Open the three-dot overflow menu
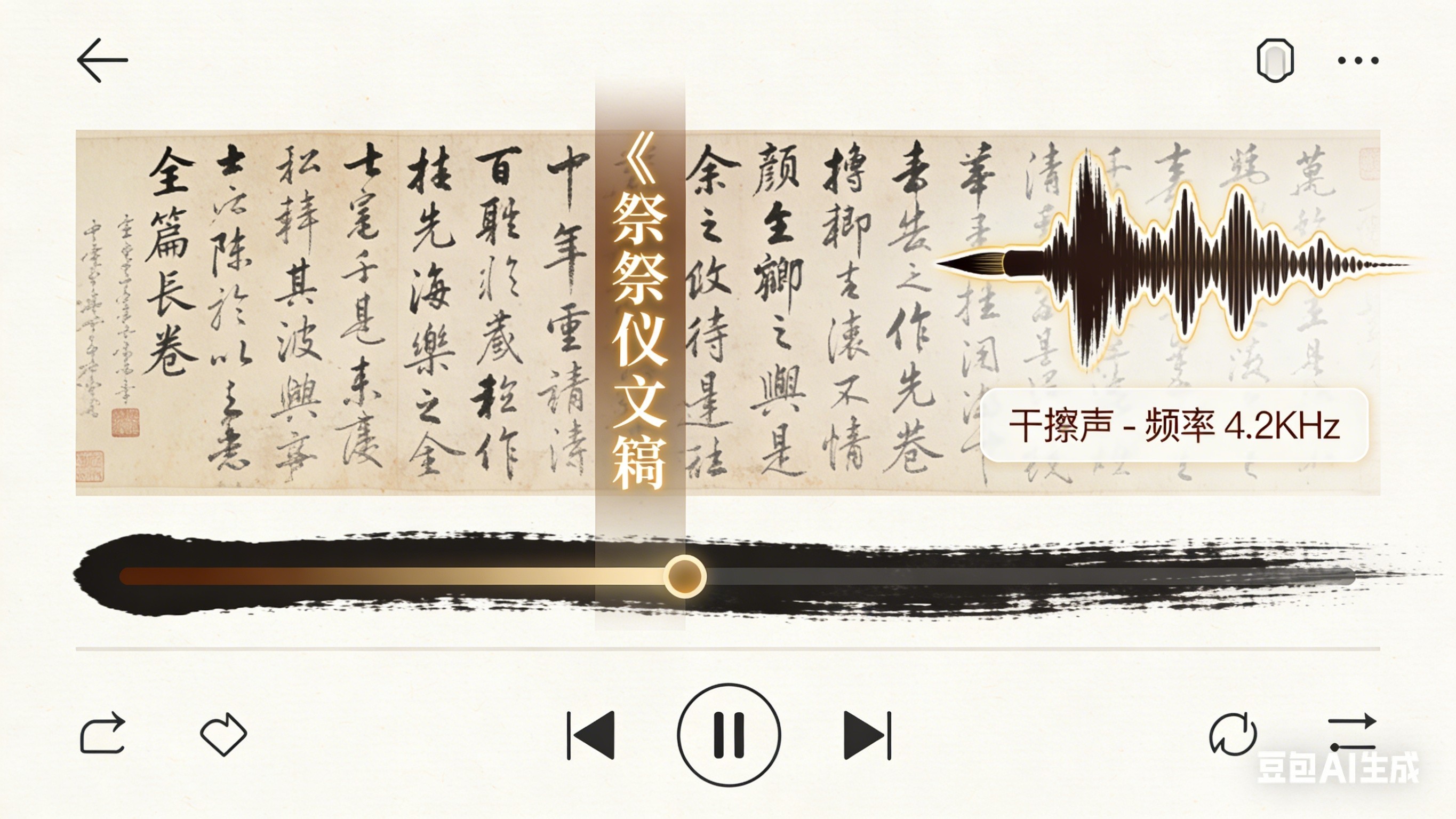The width and height of the screenshot is (1456, 819). click(1358, 60)
